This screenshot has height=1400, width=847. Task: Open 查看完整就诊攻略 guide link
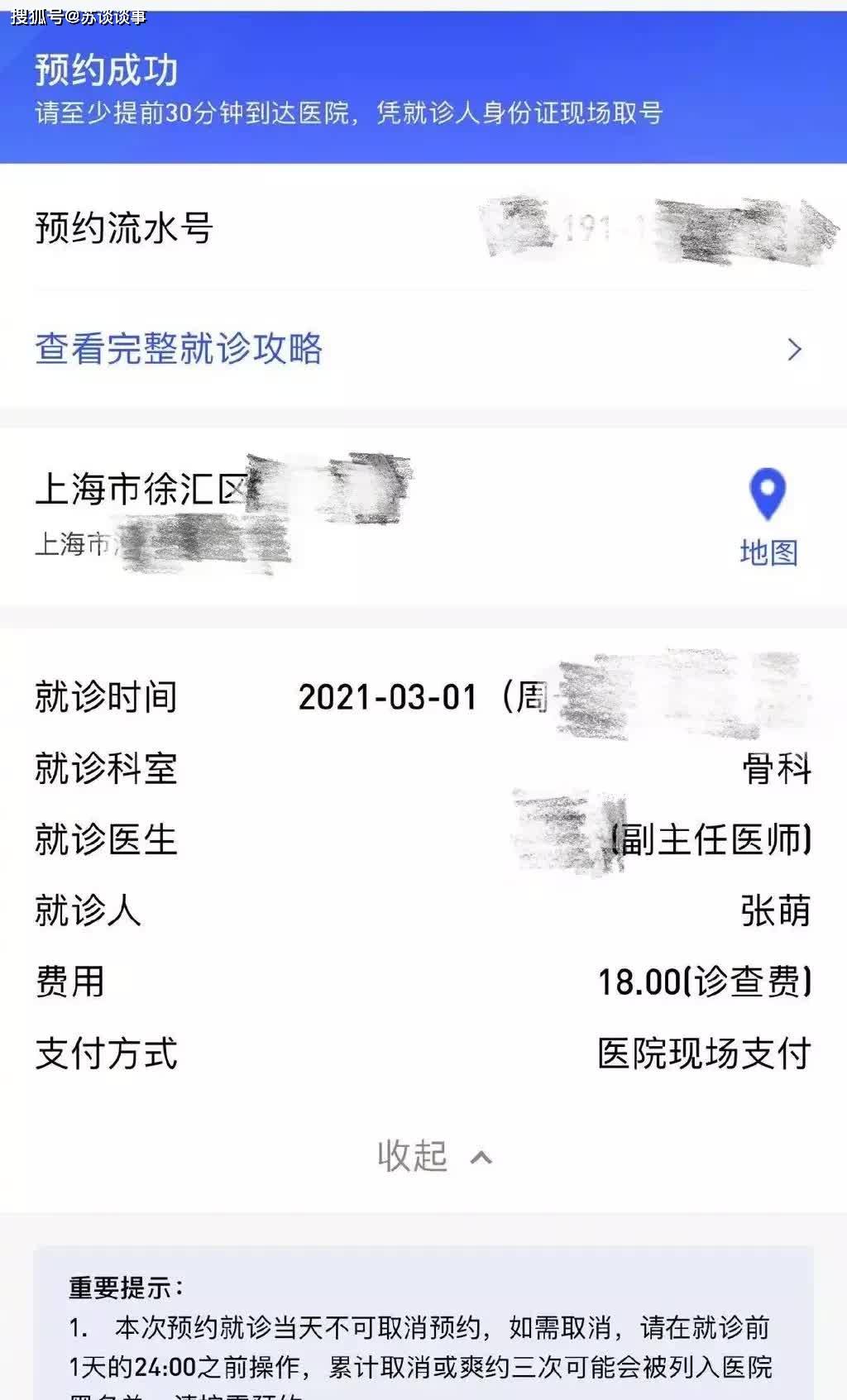click(179, 347)
